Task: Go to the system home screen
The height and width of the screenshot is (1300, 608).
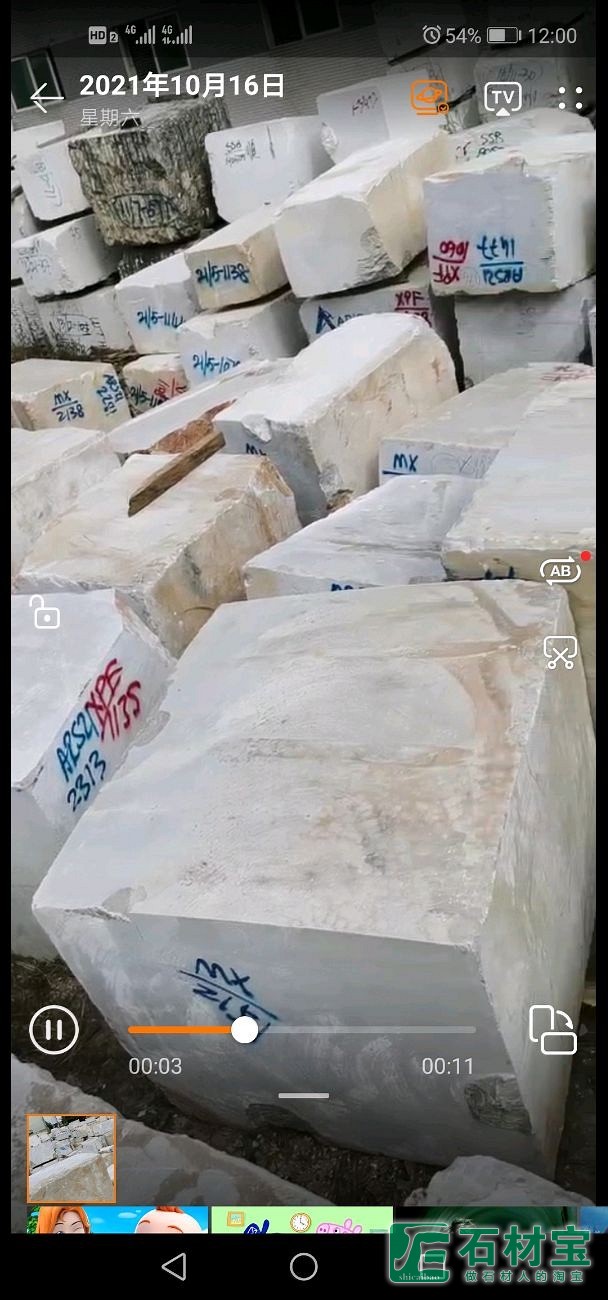Action: (x=304, y=1267)
